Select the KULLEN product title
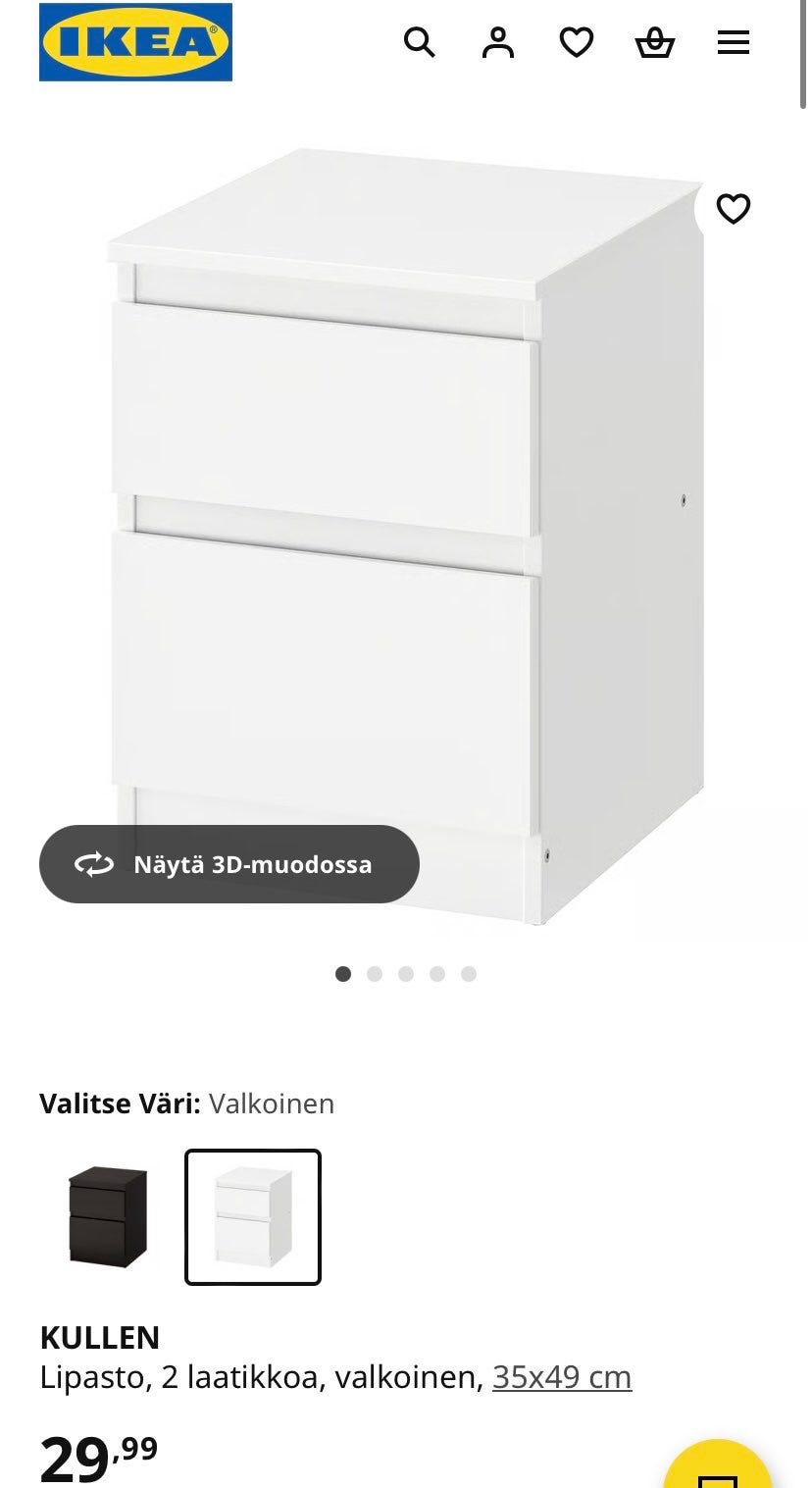This screenshot has height=1488, width=812. [100, 1337]
